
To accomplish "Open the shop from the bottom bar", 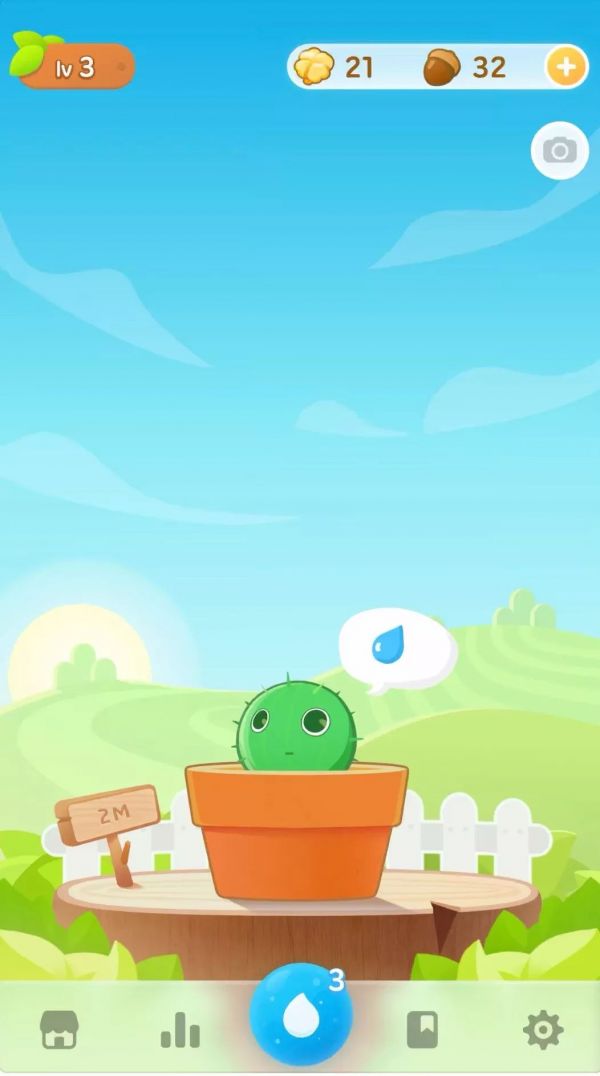I will click(59, 1028).
